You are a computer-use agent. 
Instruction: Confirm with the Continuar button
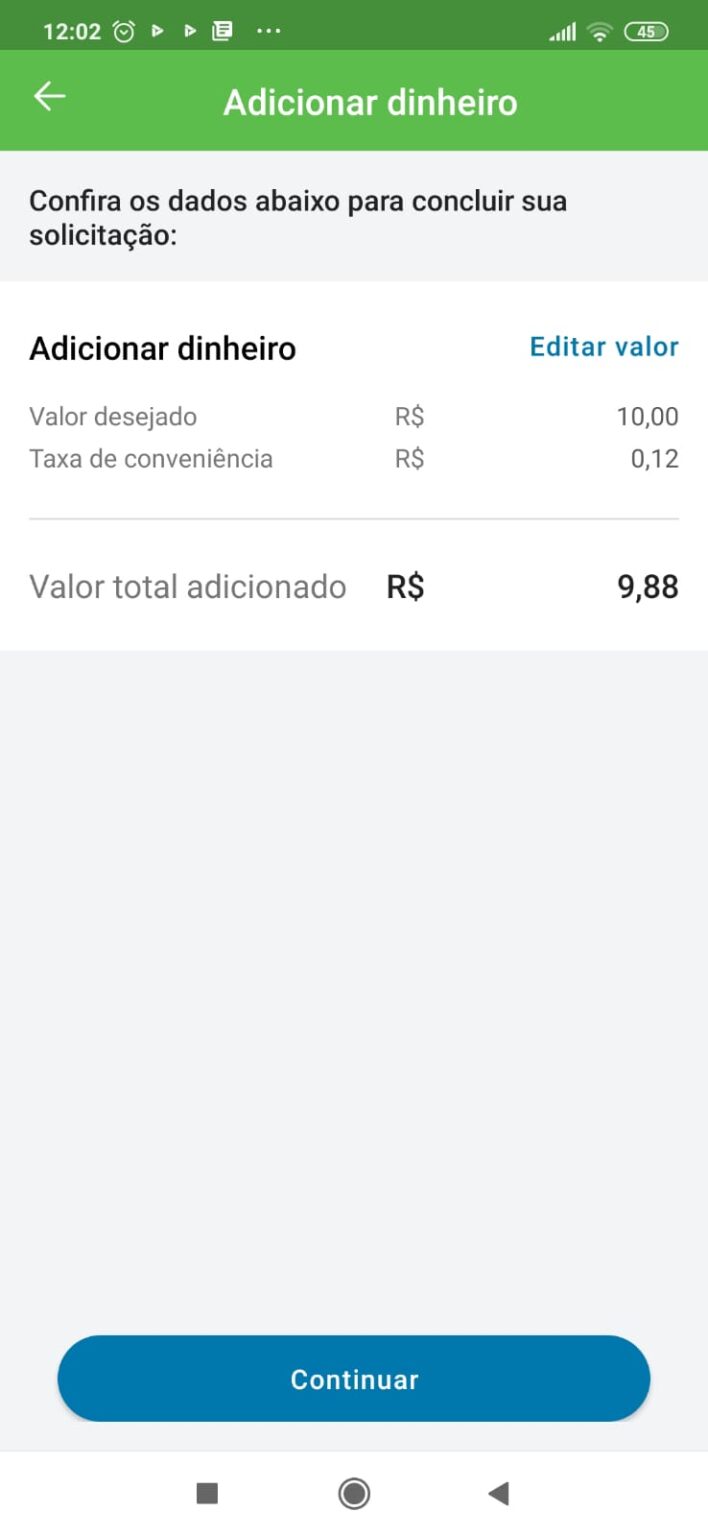(x=354, y=1379)
